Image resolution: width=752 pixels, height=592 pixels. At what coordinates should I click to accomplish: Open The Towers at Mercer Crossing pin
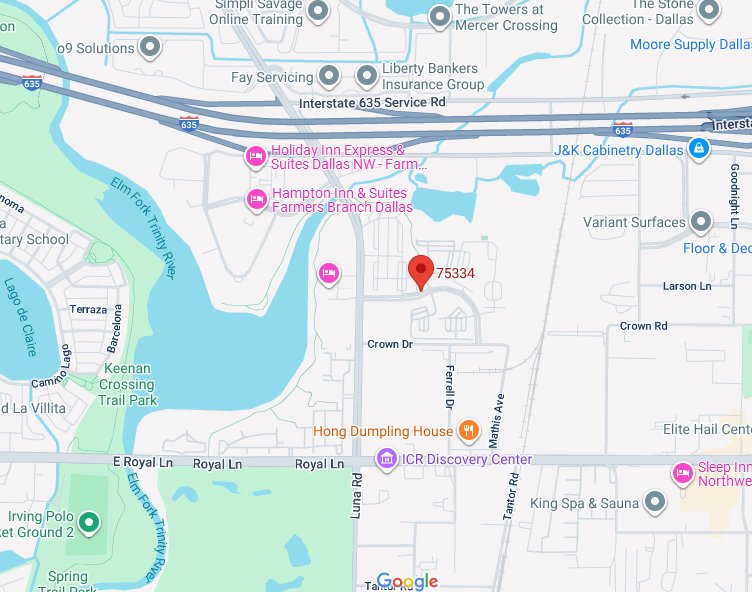coord(439,18)
